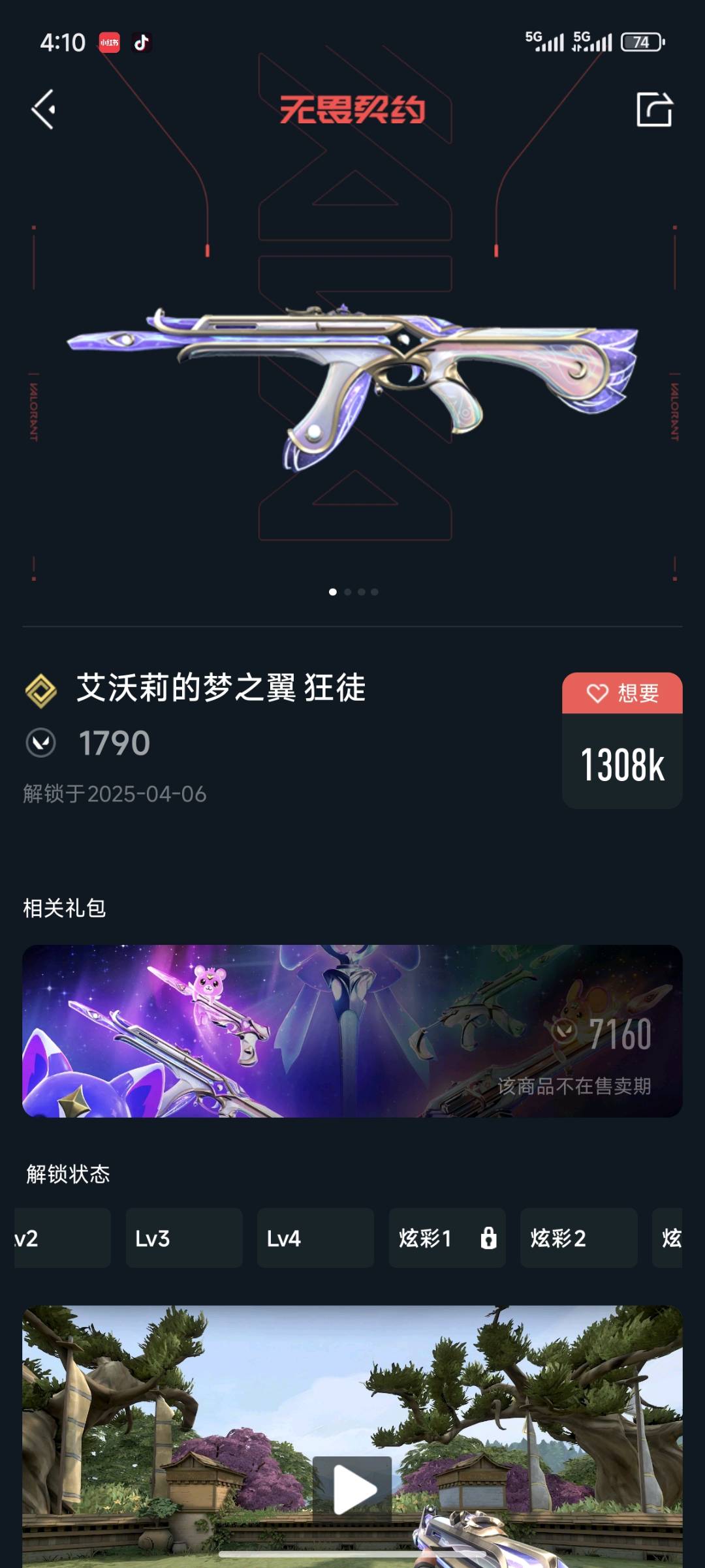Choose the locked 炫彩1 variant
The image size is (705, 1568).
click(x=446, y=1238)
